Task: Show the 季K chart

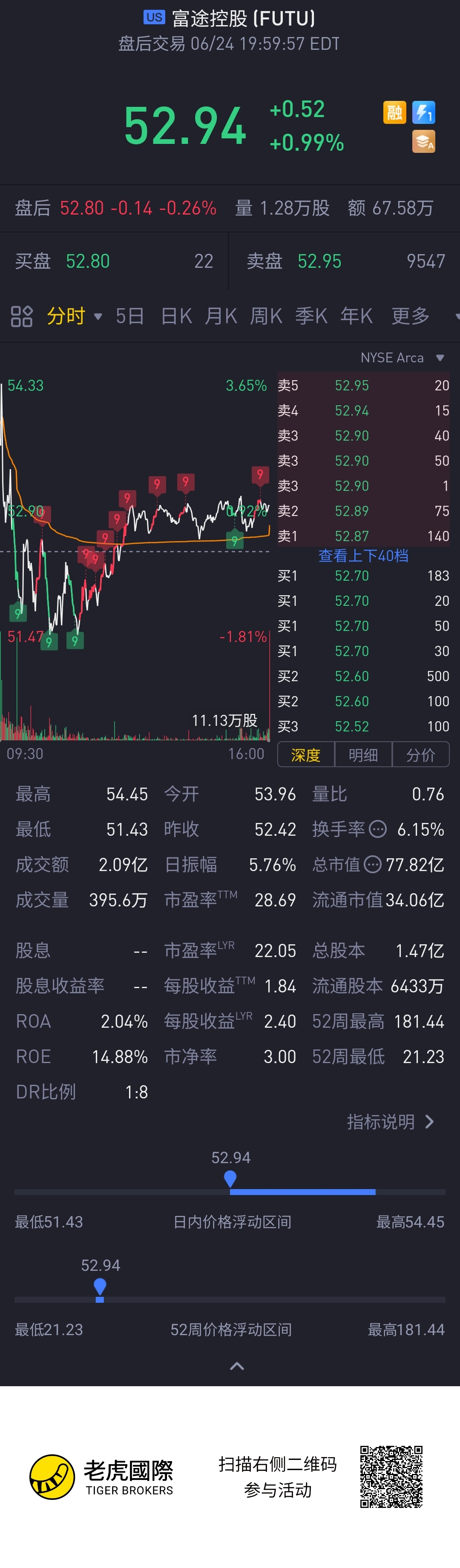Action: 311,316
